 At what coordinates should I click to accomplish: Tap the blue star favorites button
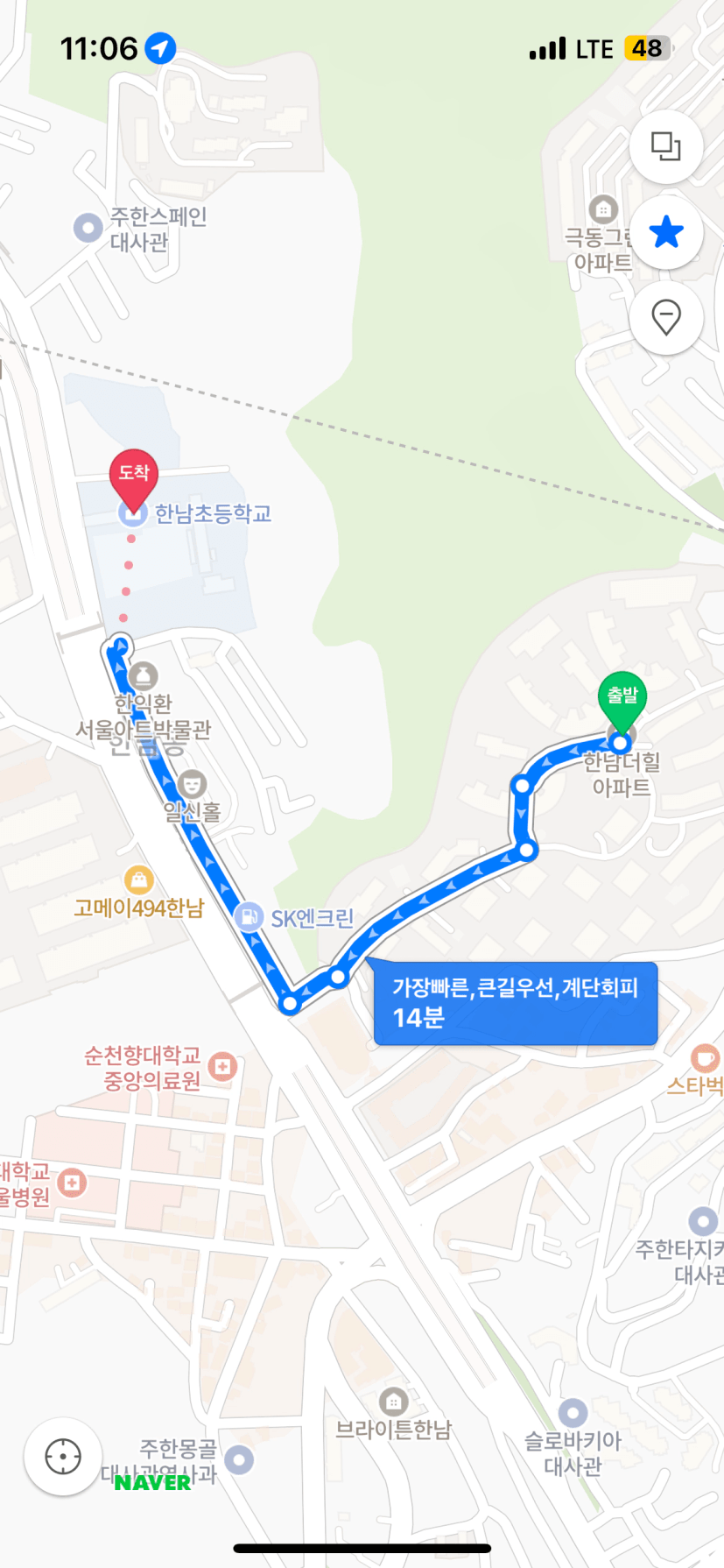tap(666, 232)
